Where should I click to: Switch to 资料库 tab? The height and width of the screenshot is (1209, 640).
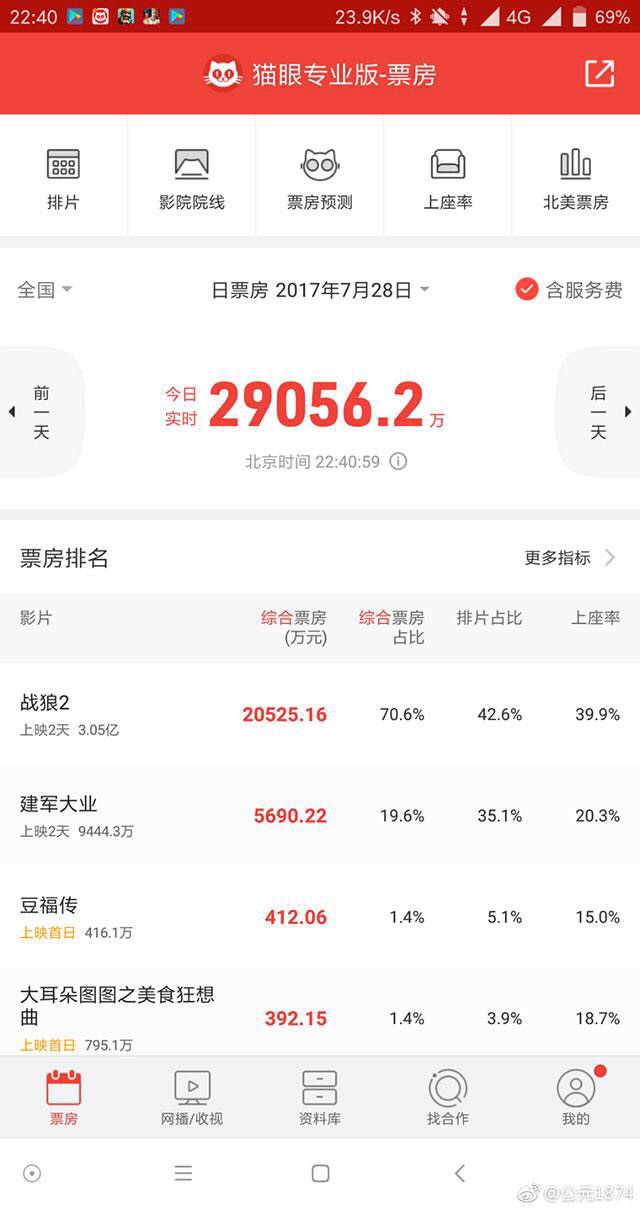[x=320, y=1098]
